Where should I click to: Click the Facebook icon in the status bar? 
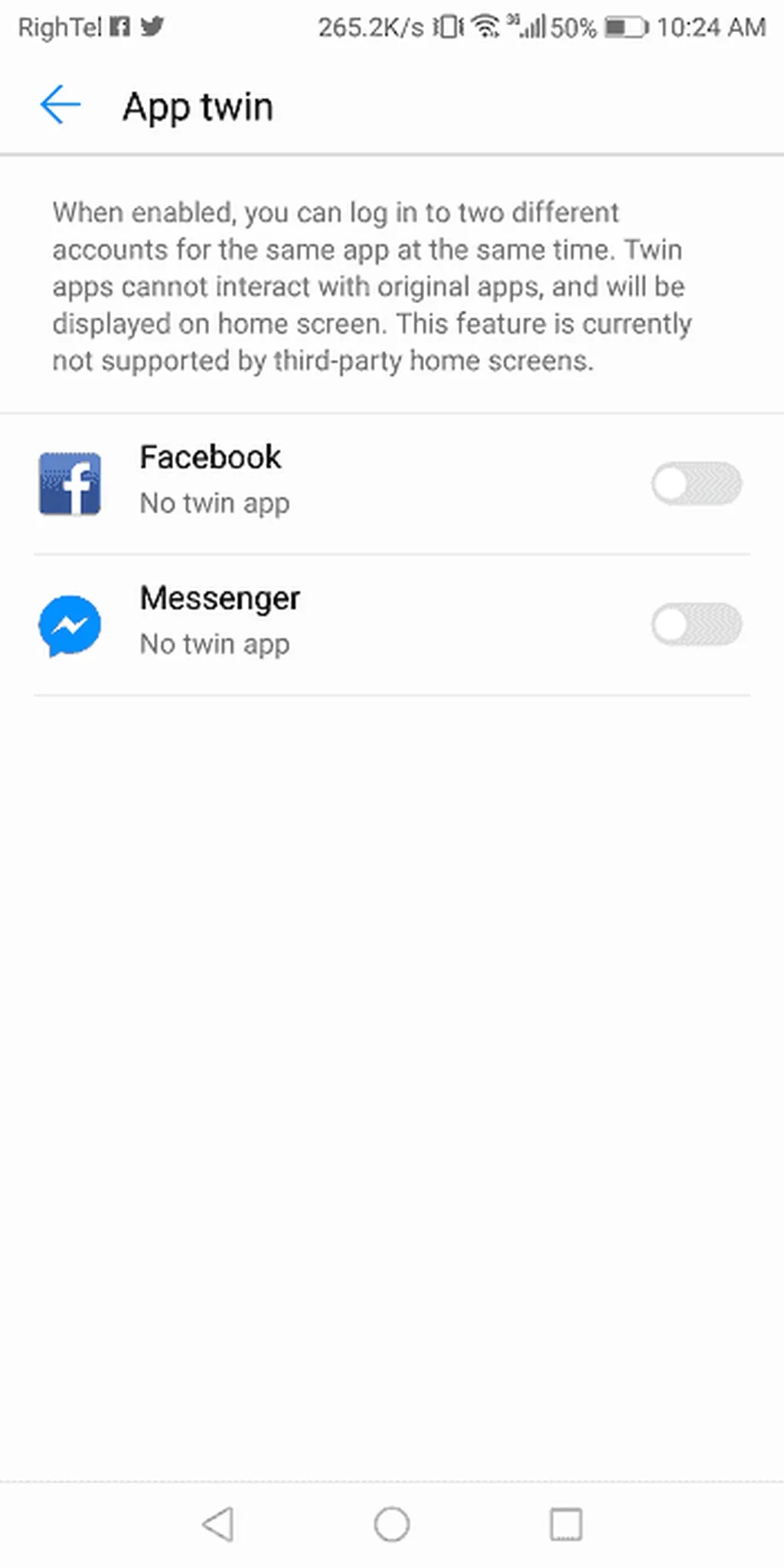(x=120, y=26)
